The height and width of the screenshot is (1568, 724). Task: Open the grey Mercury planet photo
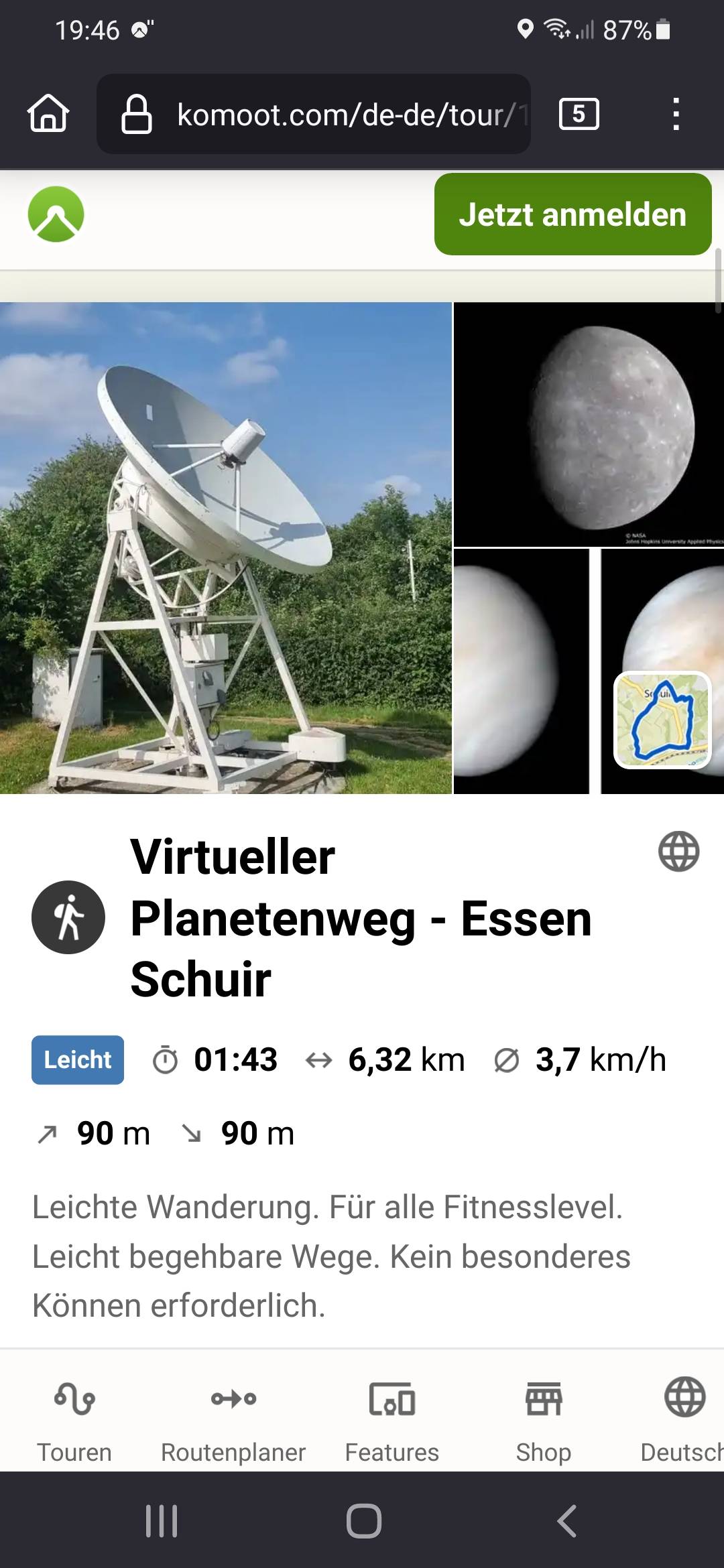(589, 425)
